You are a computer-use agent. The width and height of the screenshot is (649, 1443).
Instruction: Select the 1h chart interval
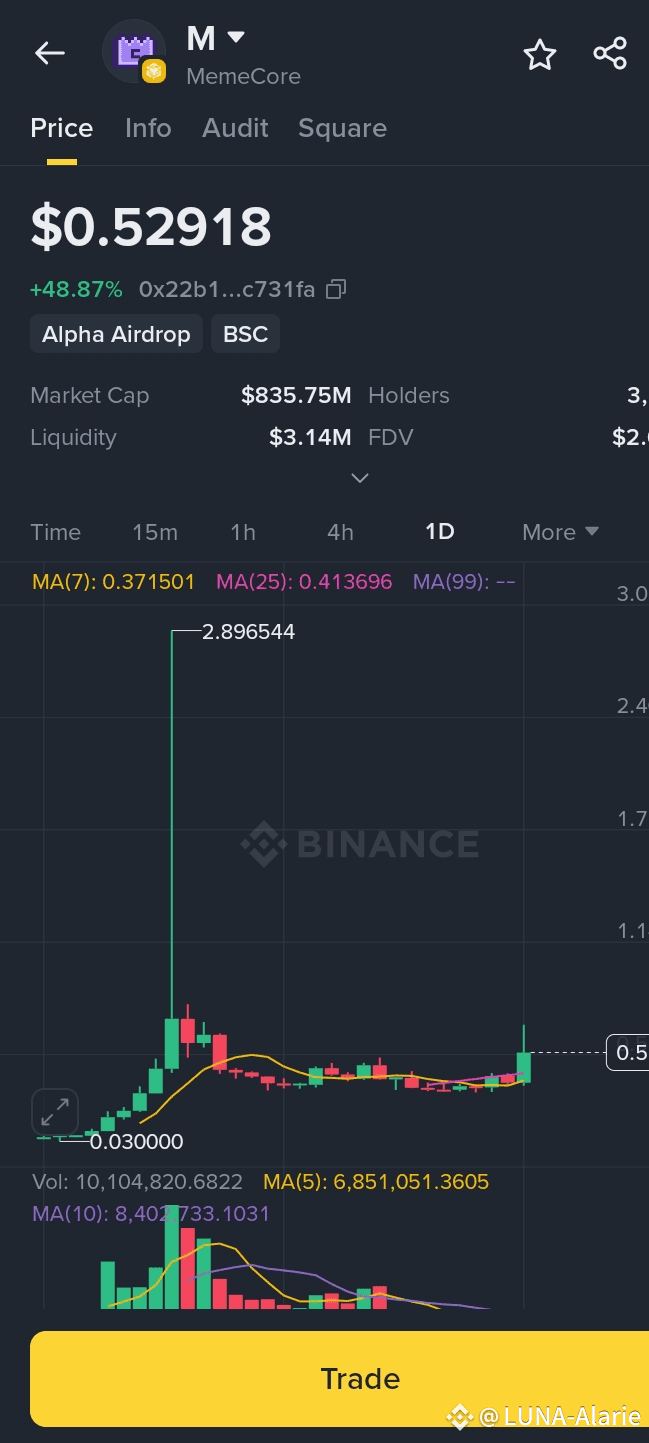pos(243,532)
